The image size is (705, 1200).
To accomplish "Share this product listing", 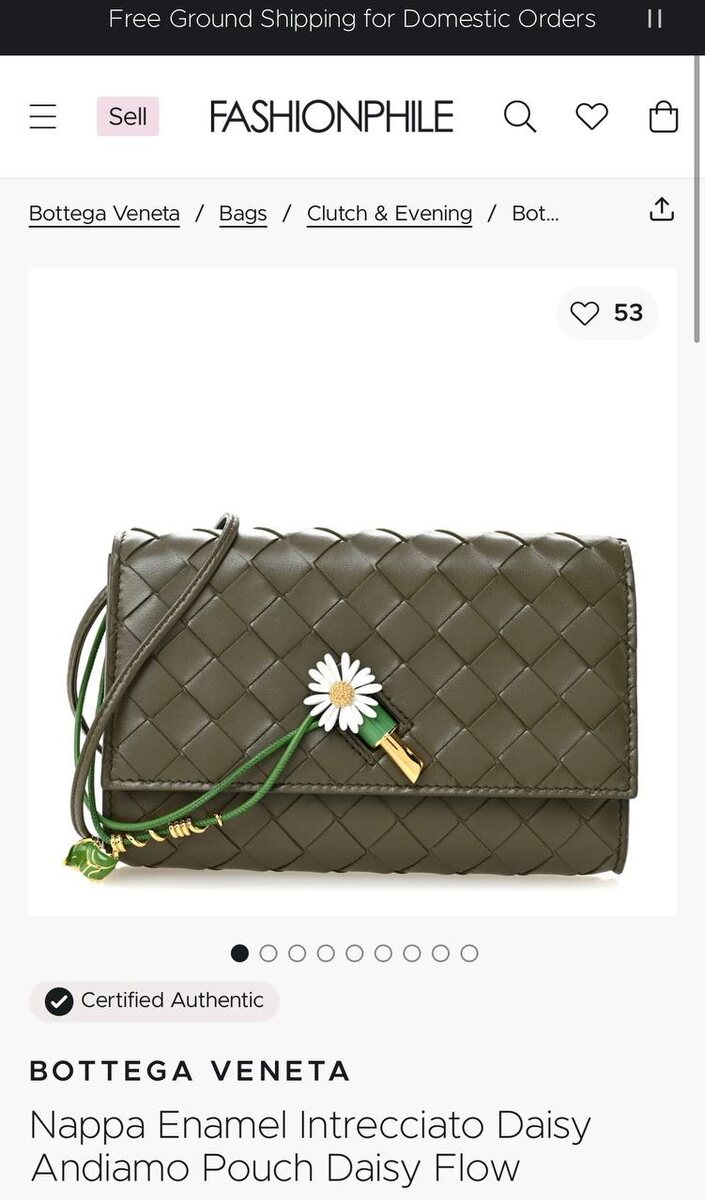I will [x=661, y=210].
